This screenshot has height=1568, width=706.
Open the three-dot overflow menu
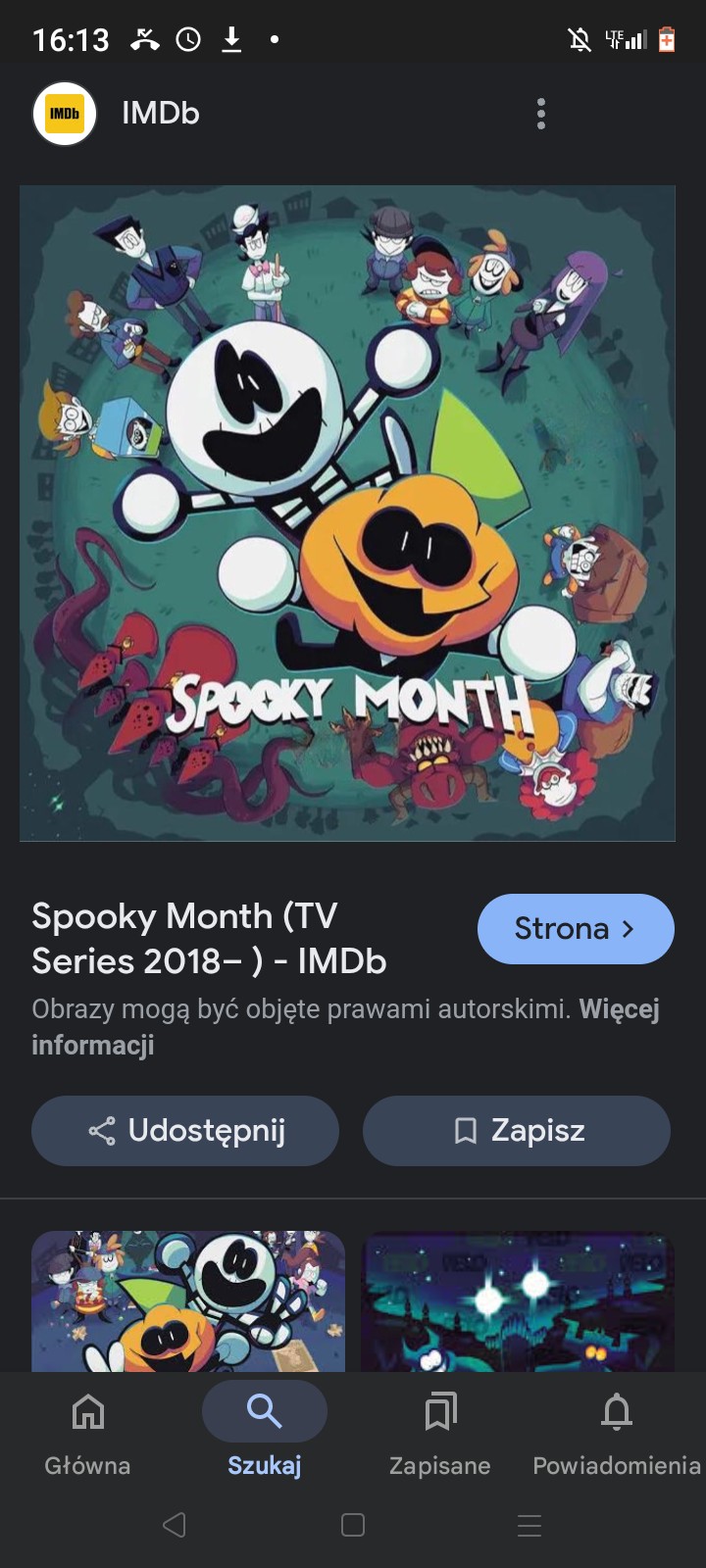[540, 114]
